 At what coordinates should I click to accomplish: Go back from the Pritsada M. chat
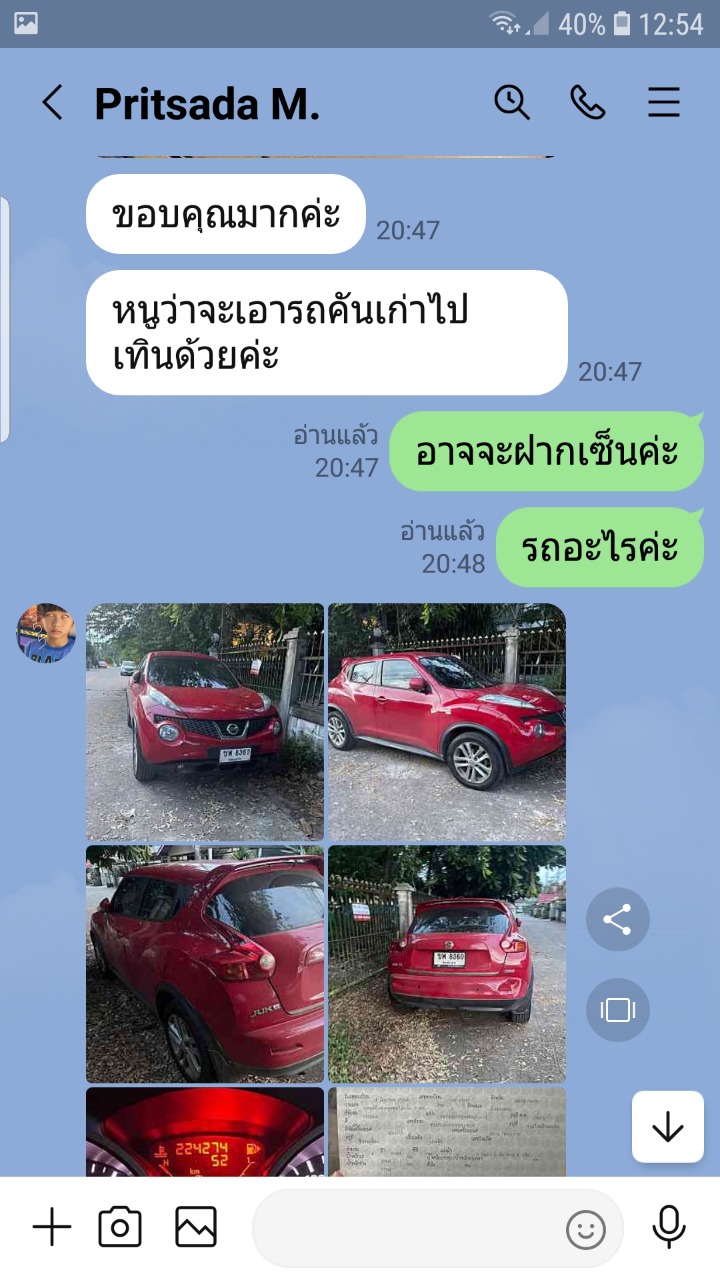(52, 103)
